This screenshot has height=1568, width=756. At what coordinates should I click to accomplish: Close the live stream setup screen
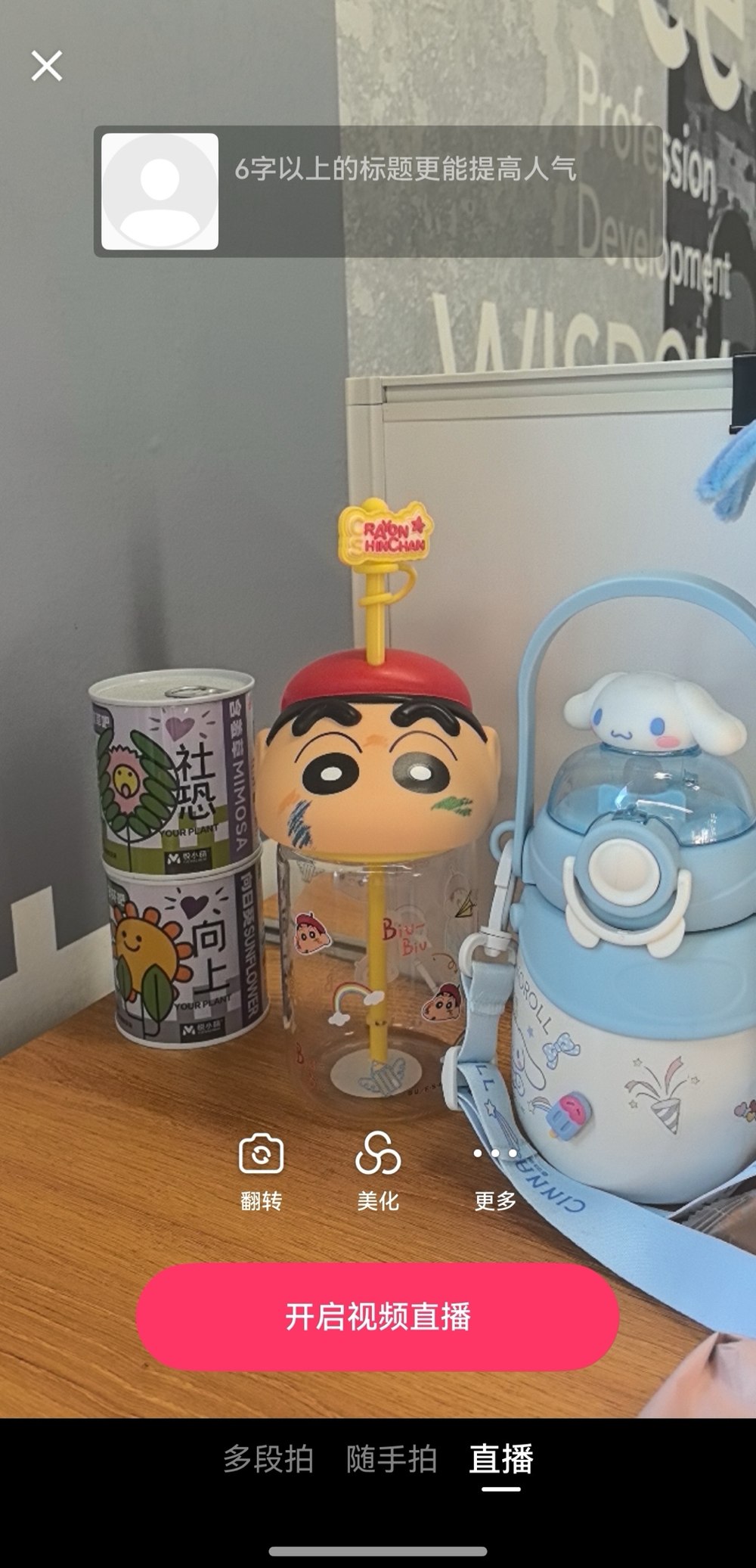[46, 66]
